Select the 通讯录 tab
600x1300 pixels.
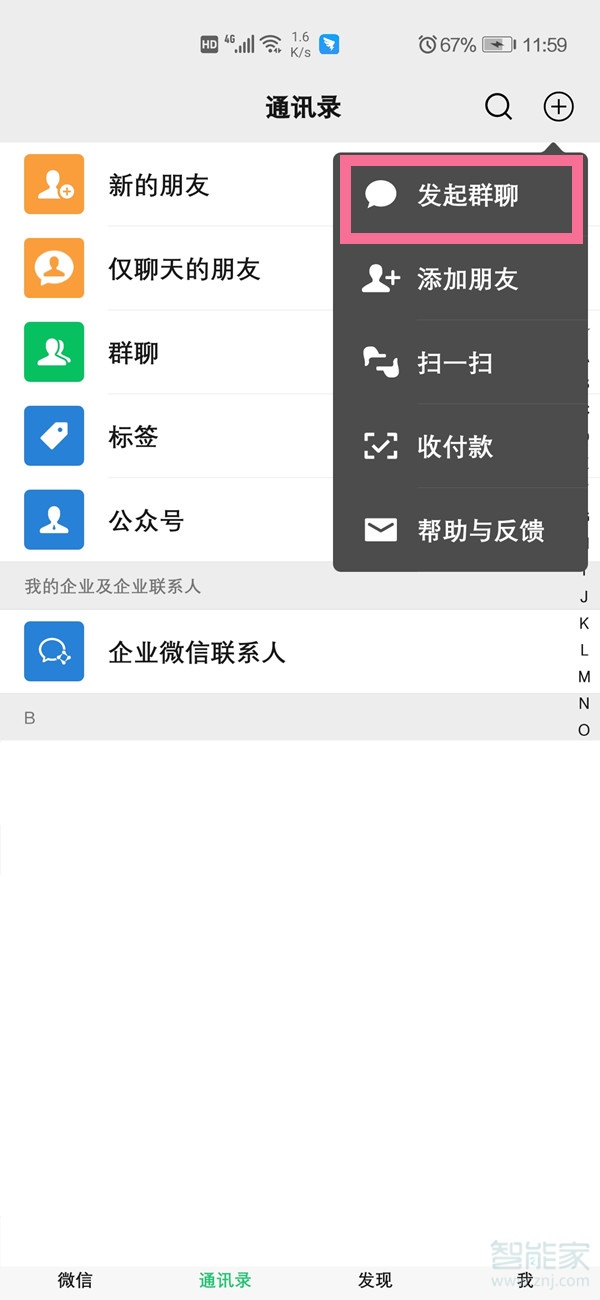pos(225,1280)
